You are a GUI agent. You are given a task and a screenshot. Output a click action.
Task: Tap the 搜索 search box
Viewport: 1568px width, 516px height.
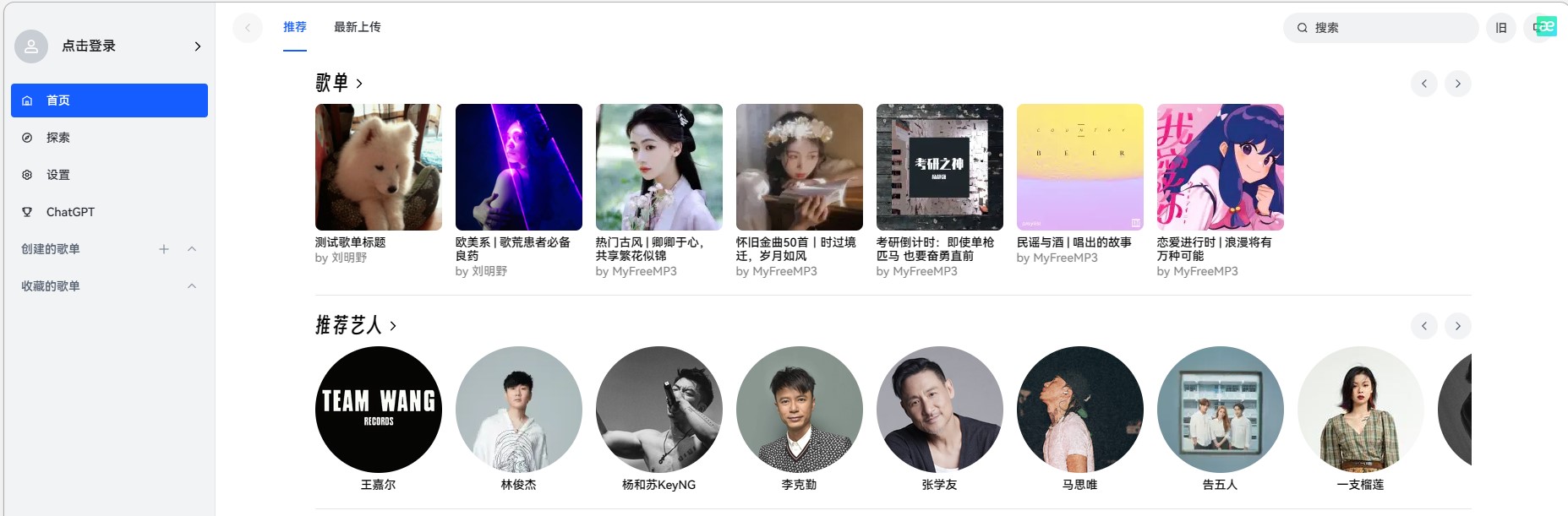click(x=1386, y=28)
